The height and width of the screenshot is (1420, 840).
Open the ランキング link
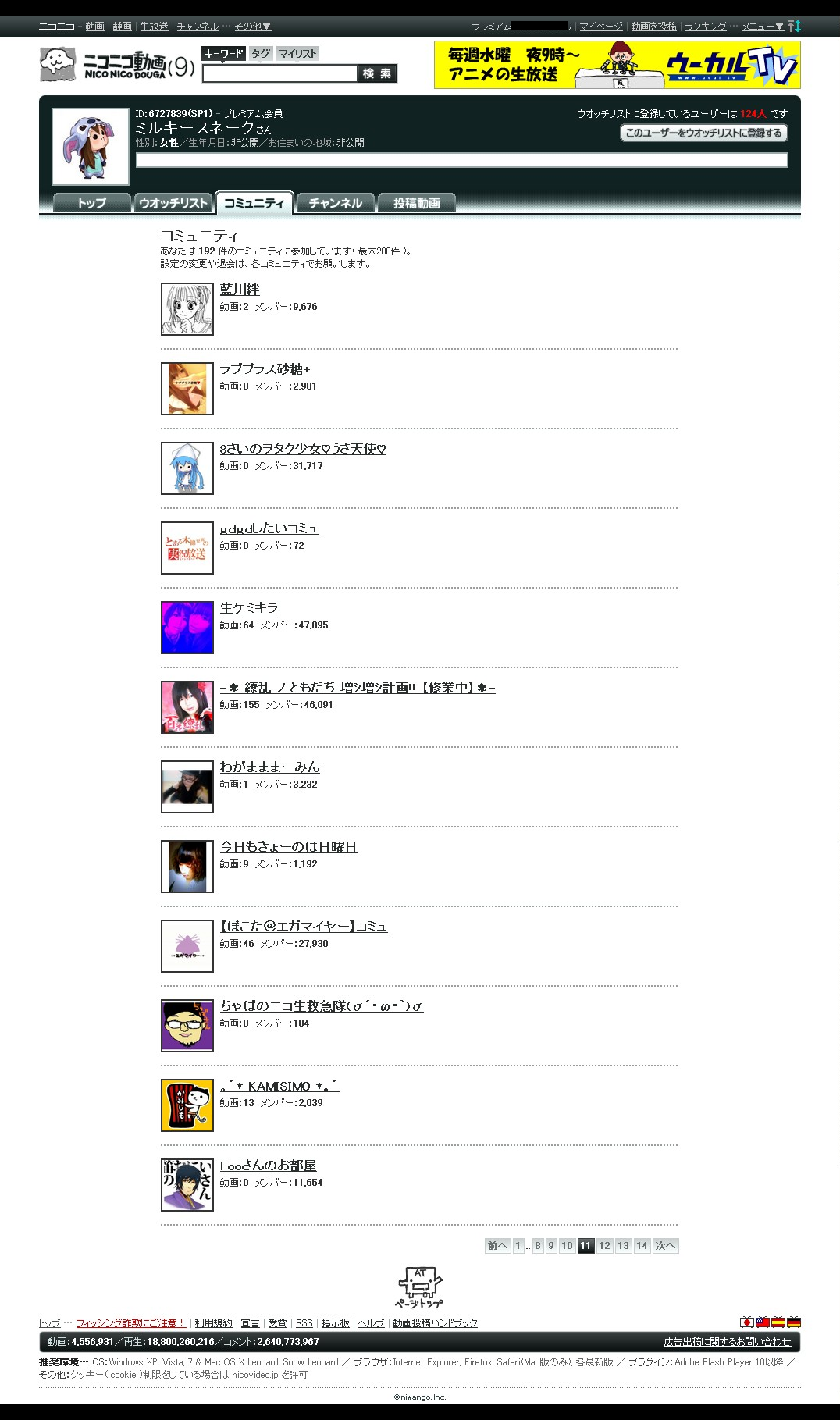coord(706,27)
